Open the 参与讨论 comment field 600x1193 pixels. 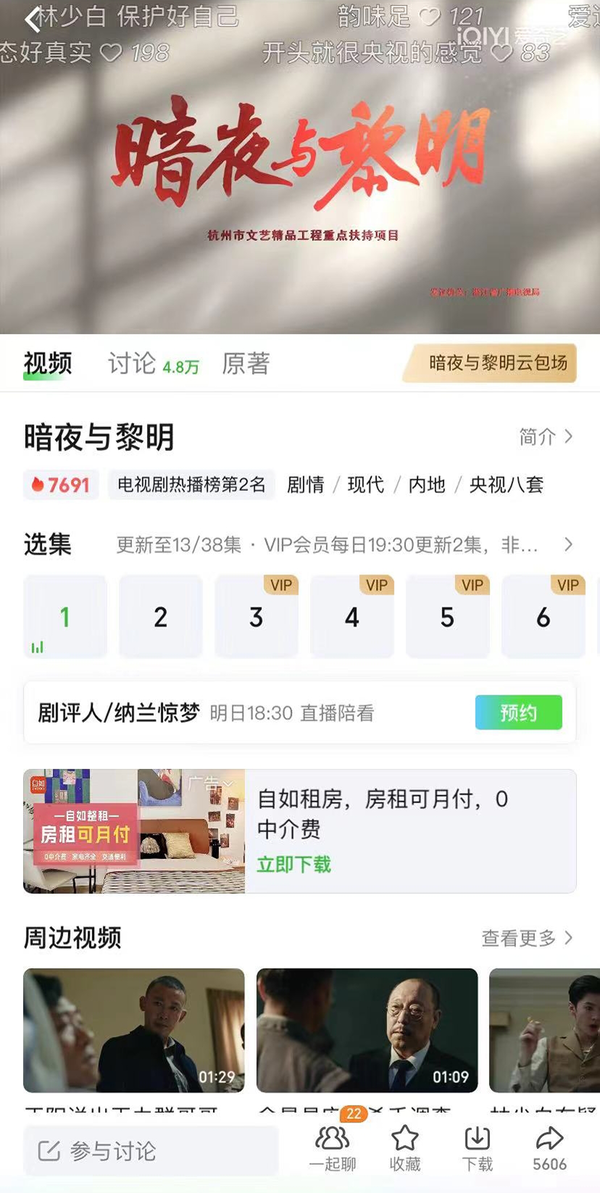150,1151
